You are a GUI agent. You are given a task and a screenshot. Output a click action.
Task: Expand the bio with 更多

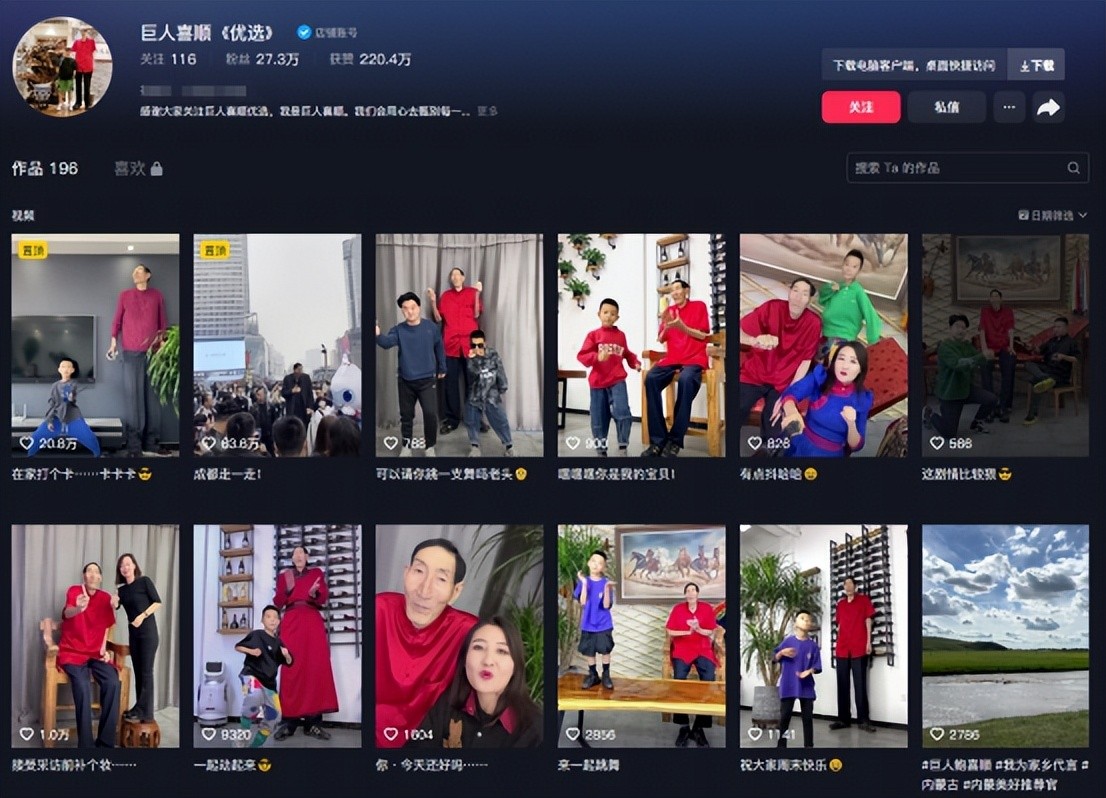click(487, 111)
